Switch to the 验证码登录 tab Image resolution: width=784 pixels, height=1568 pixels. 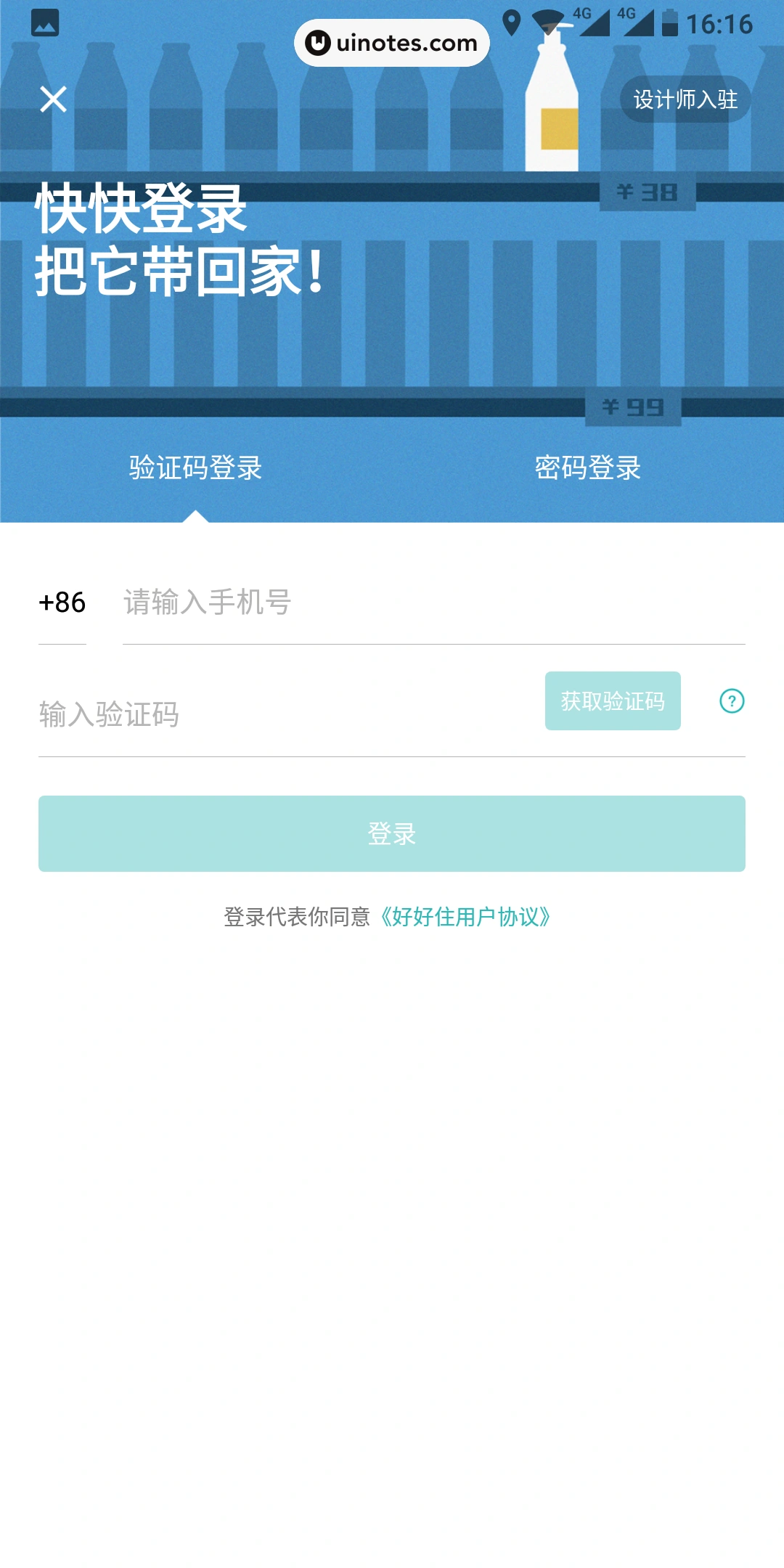click(196, 468)
